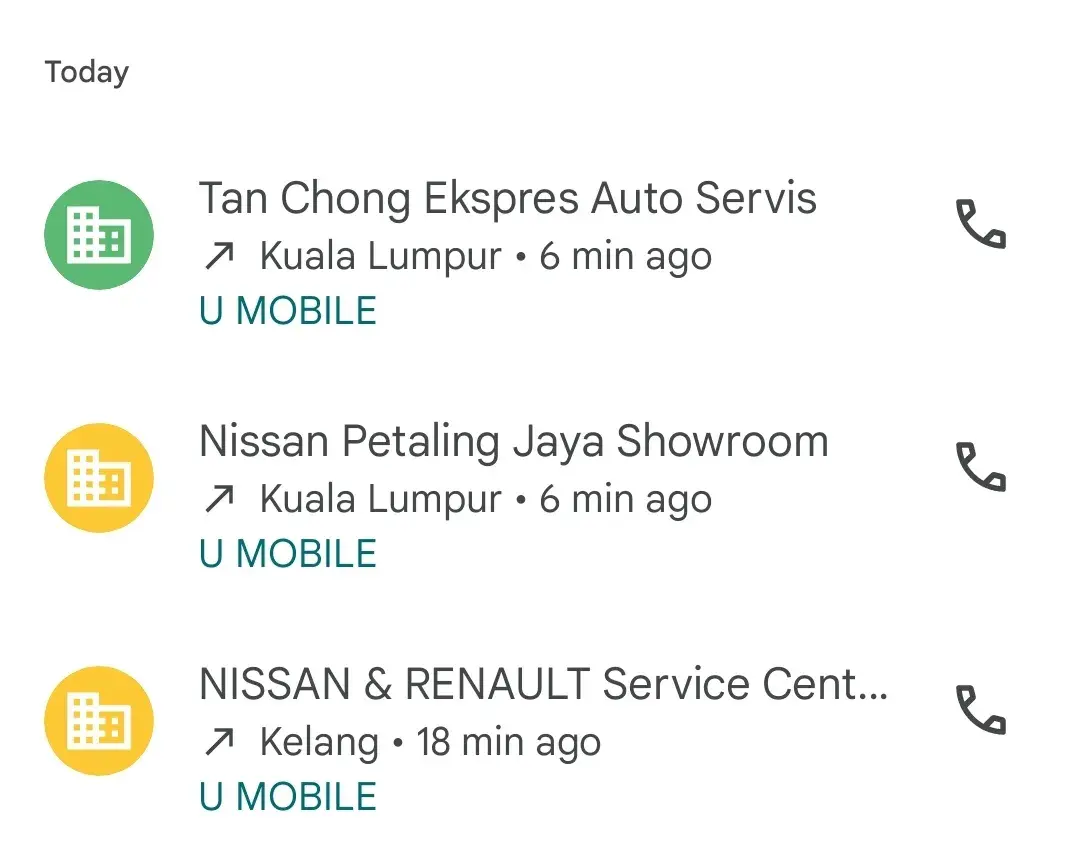The height and width of the screenshot is (863, 1080).
Task: Tap the avatar for NISSAN & RENAULT Service
Action: point(99,721)
